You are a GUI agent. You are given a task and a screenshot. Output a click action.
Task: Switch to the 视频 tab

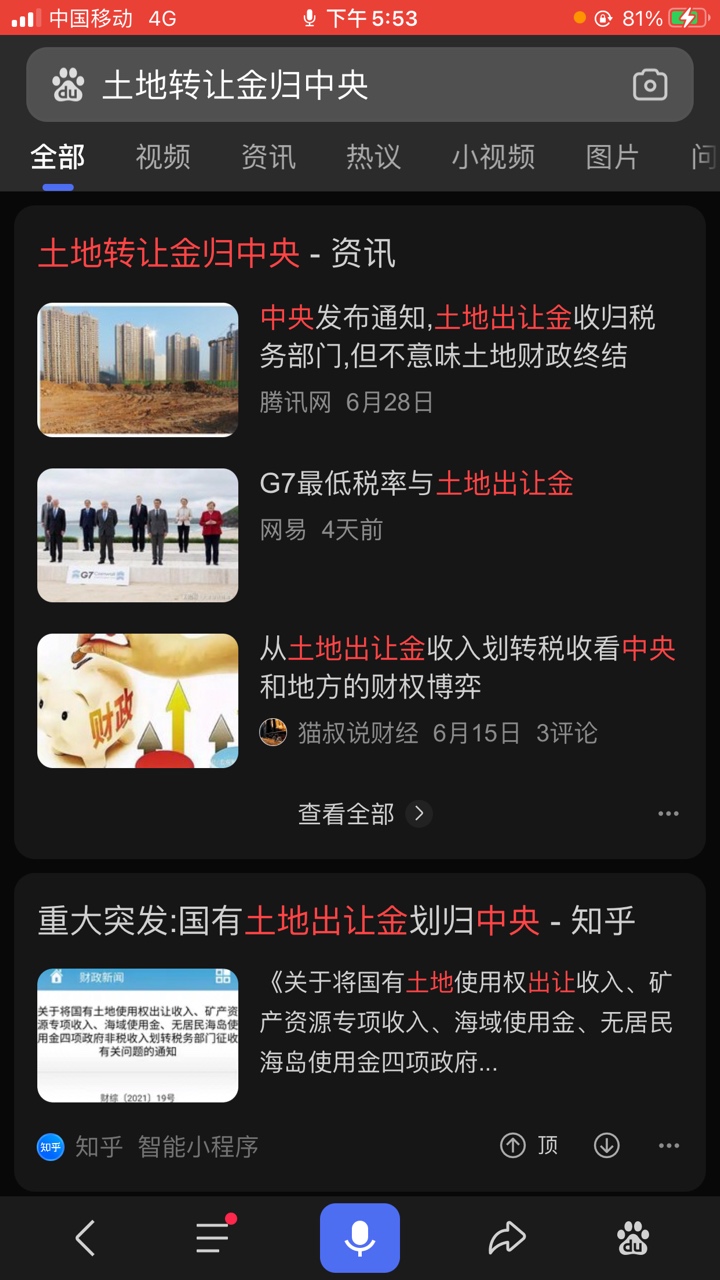(163, 157)
